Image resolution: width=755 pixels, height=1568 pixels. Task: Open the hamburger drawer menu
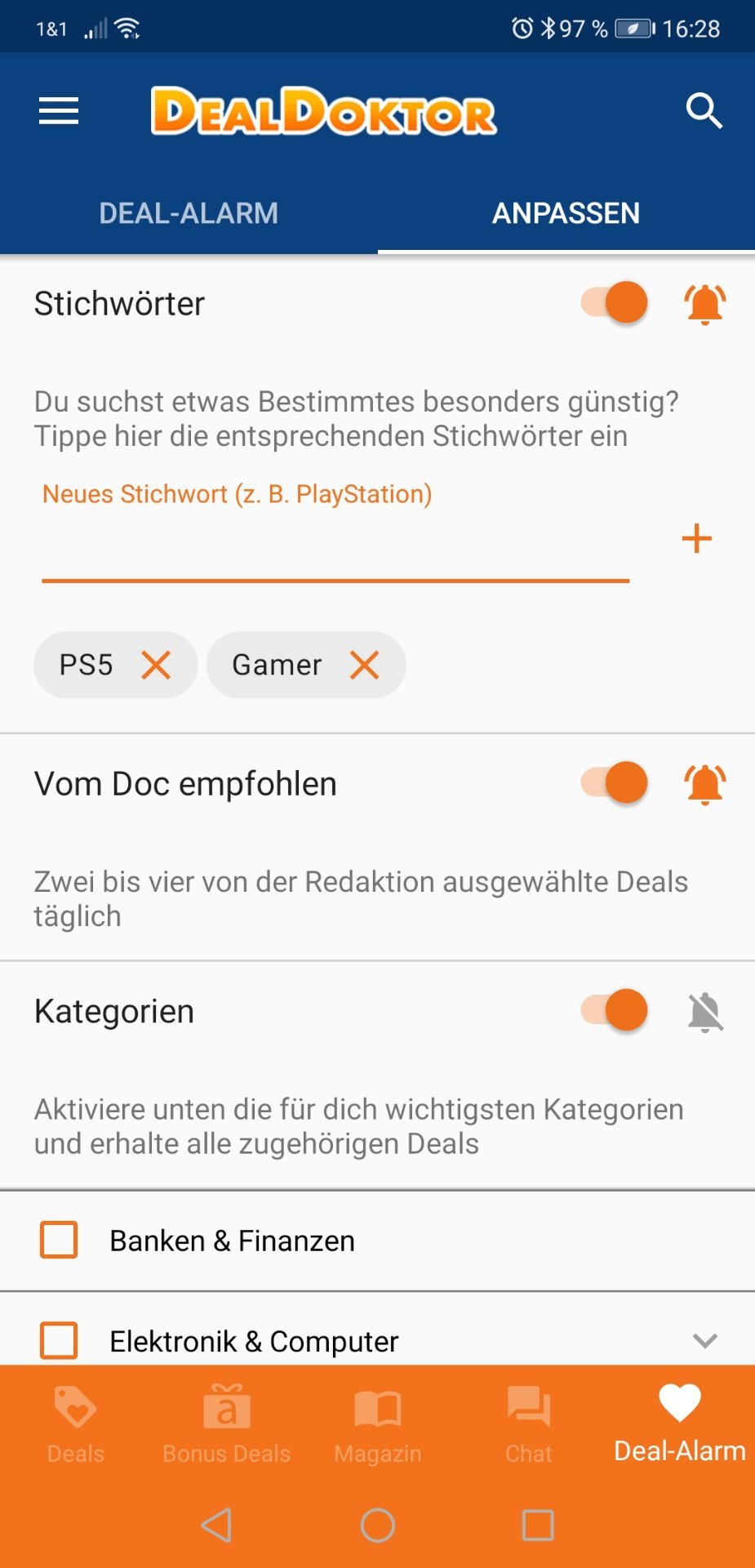click(x=59, y=111)
